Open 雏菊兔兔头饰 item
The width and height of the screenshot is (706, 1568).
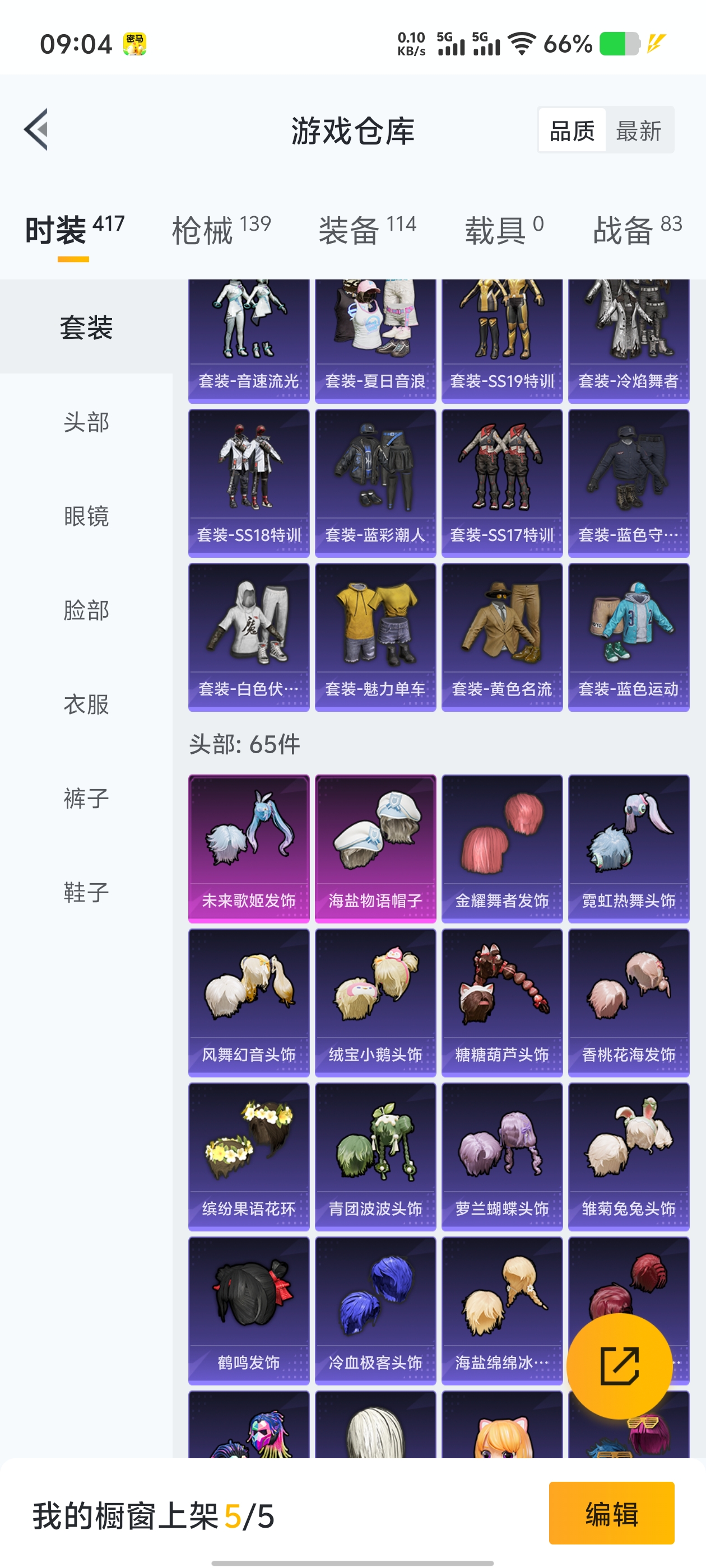[629, 1156]
